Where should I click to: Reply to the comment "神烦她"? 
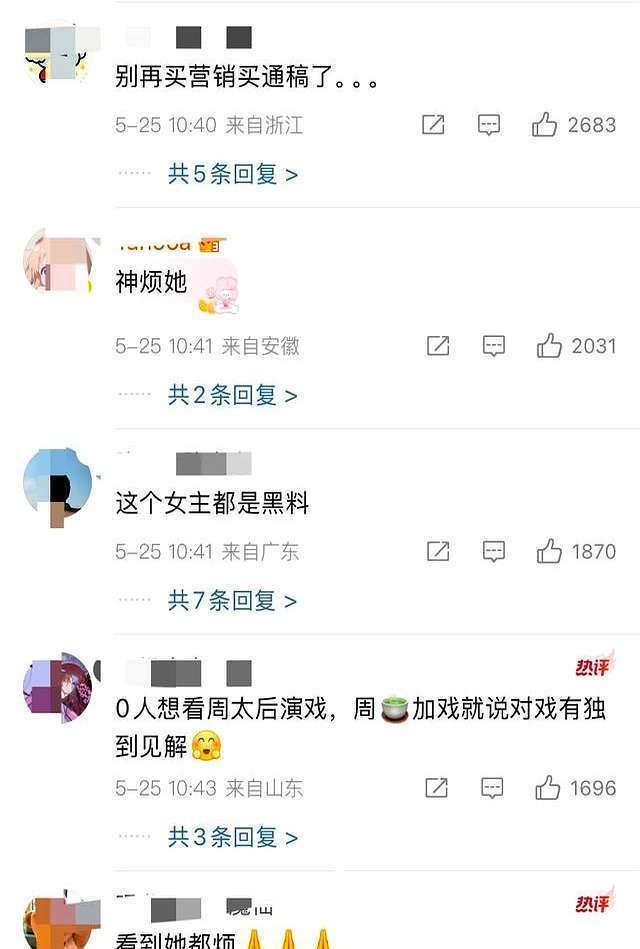(x=493, y=346)
